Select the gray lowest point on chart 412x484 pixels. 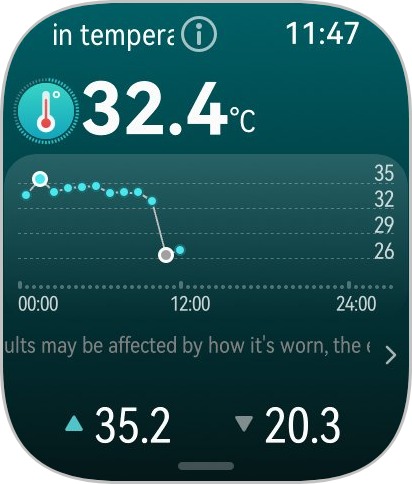click(166, 255)
